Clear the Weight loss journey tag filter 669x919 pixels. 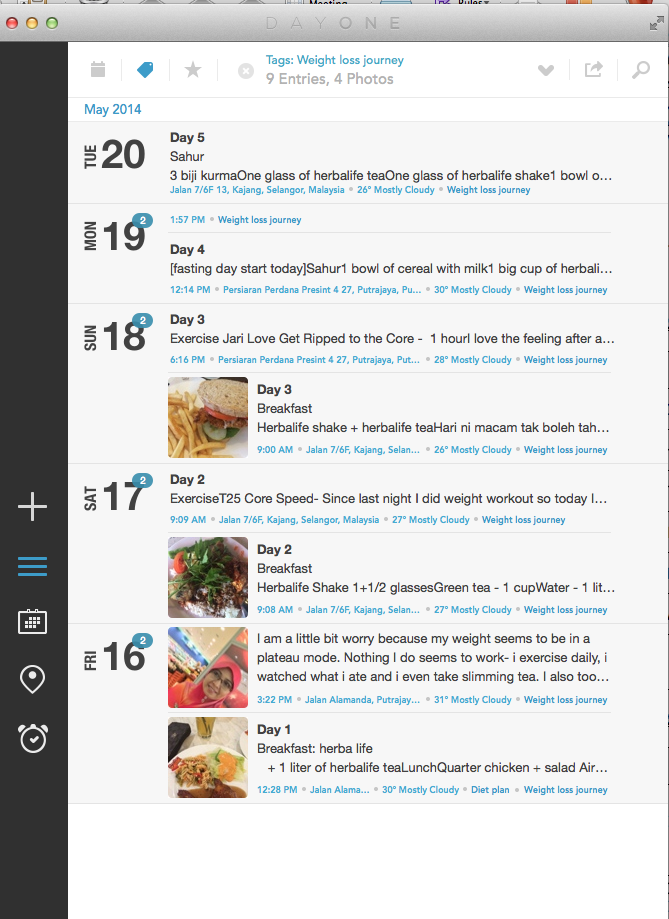point(246,72)
